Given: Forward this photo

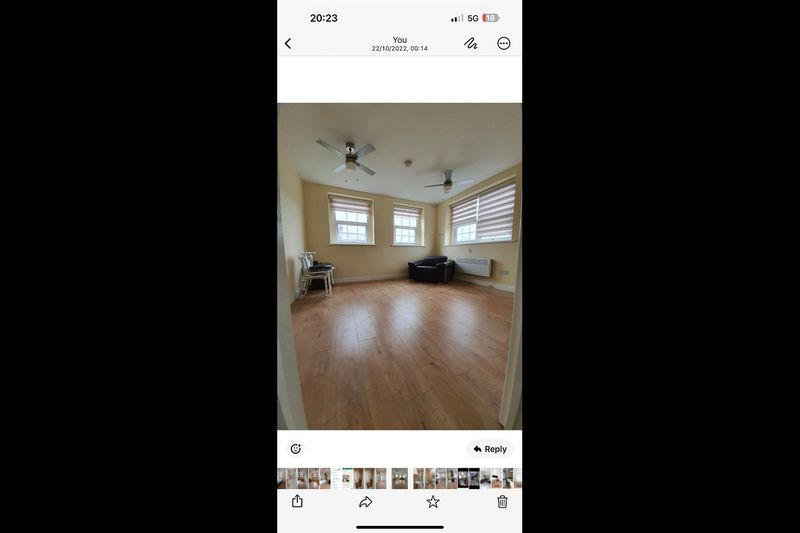Looking at the screenshot, I should (x=365, y=502).
